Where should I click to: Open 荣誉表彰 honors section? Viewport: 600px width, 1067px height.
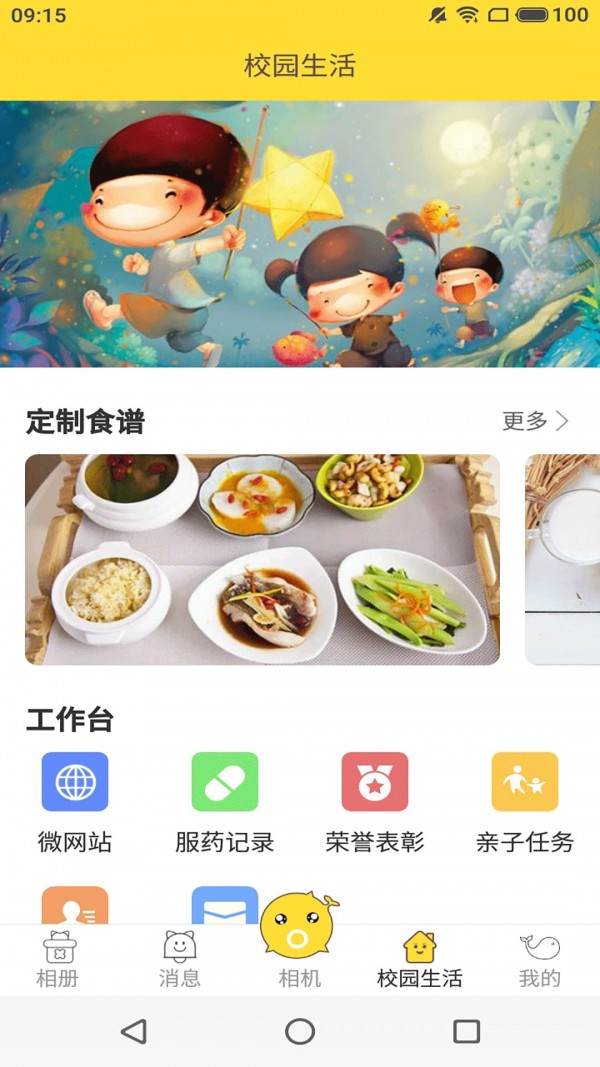pyautogui.click(x=375, y=802)
